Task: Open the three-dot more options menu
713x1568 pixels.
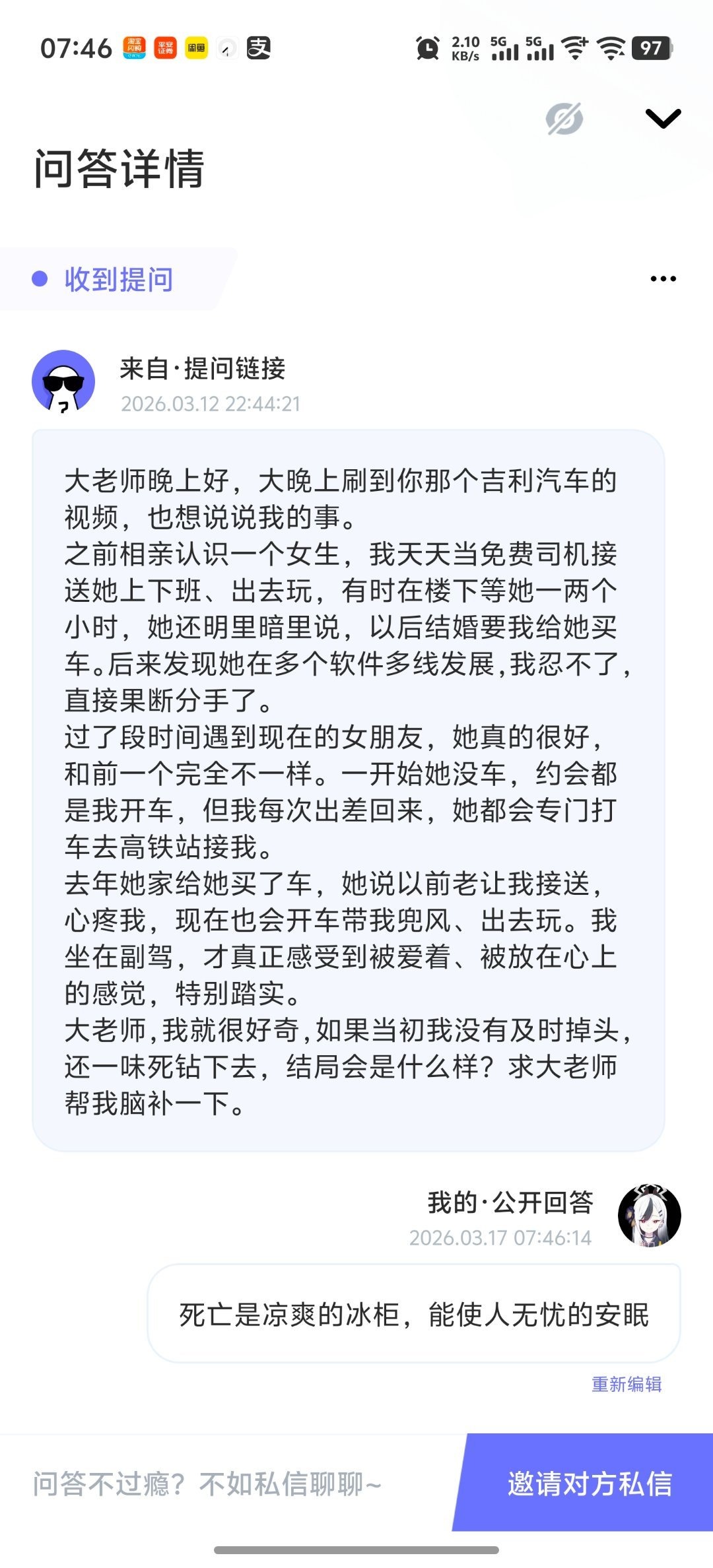Action: coord(663,278)
